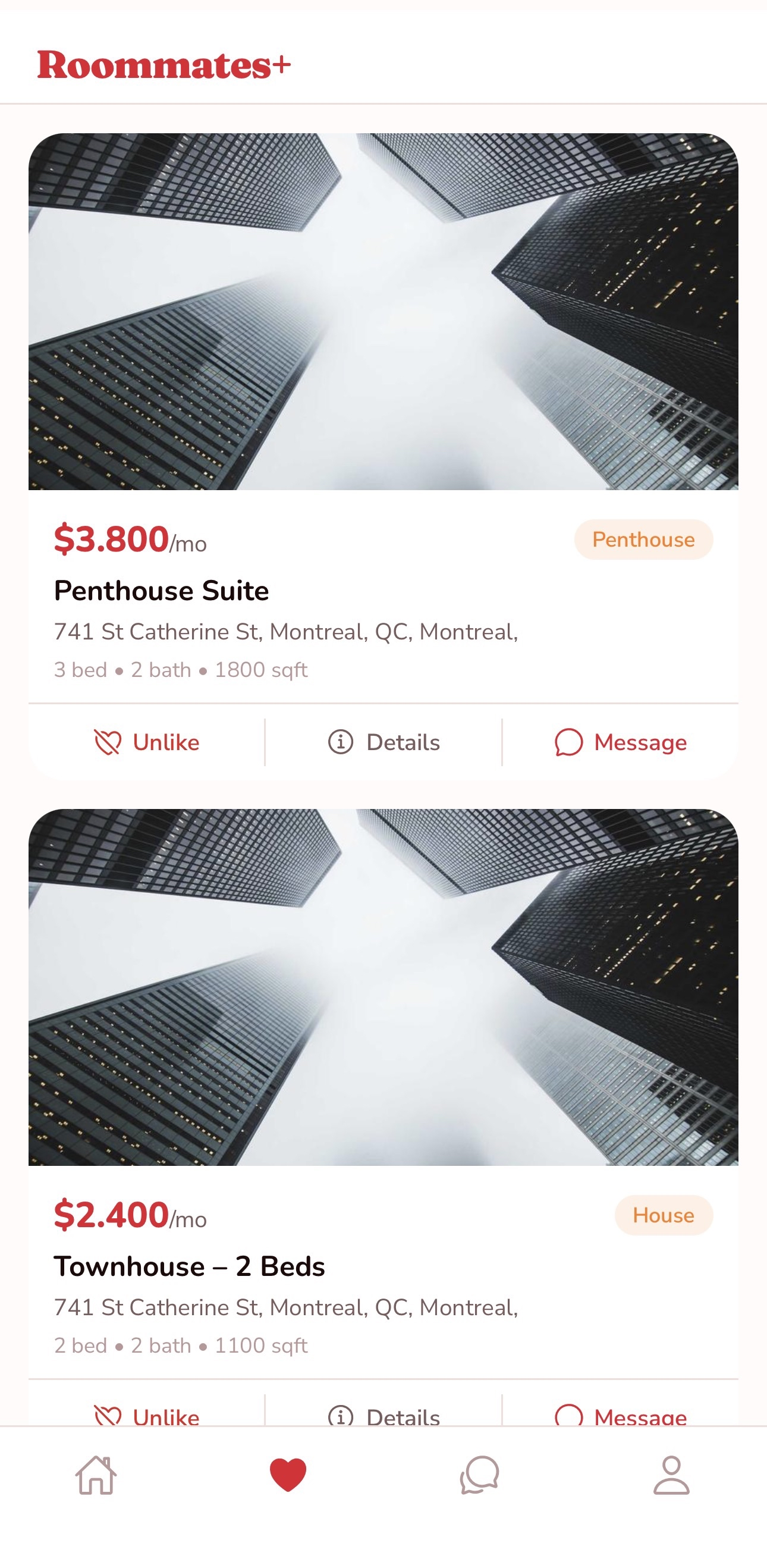767x1568 pixels.
Task: Open the Townhouse – 2 Beds photo card
Action: [x=383, y=987]
